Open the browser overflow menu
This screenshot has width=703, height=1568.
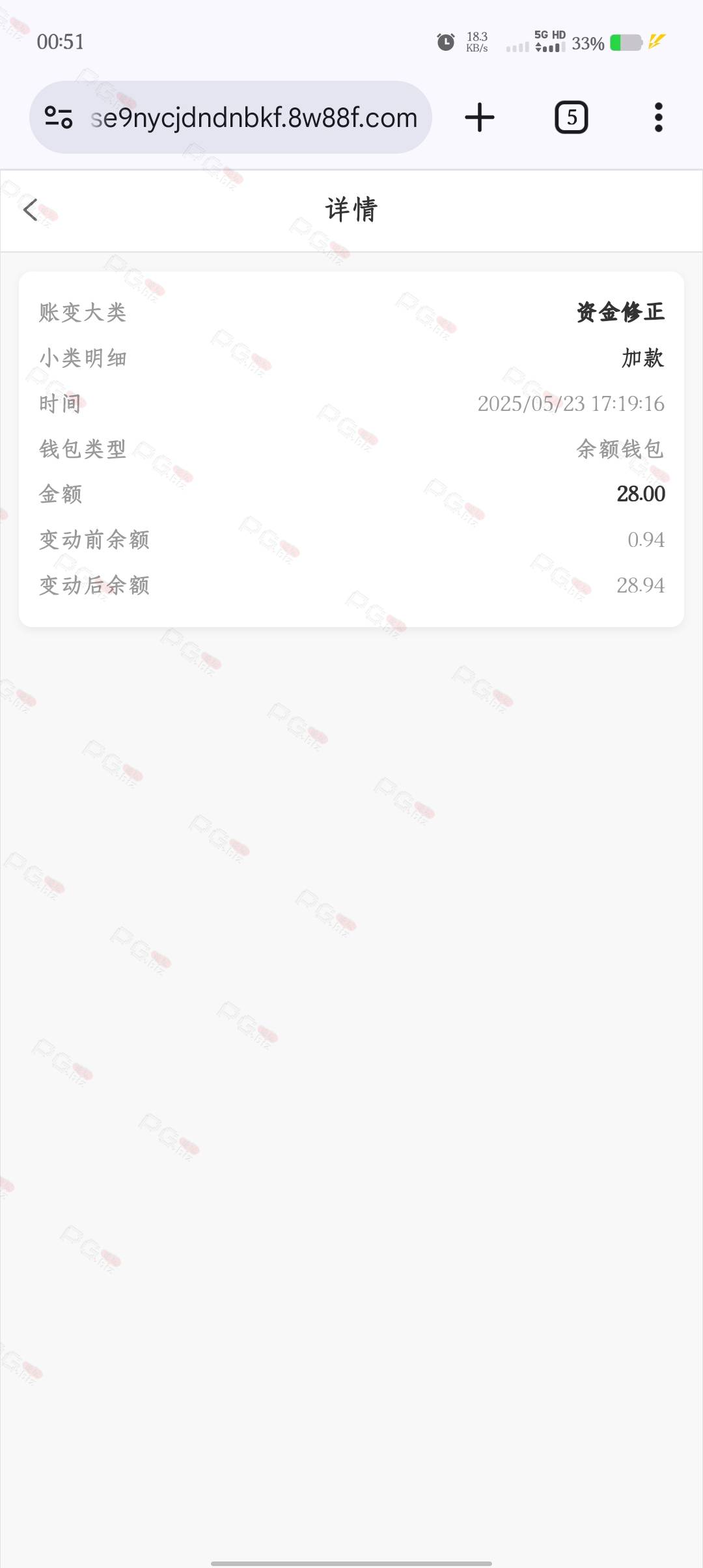659,117
